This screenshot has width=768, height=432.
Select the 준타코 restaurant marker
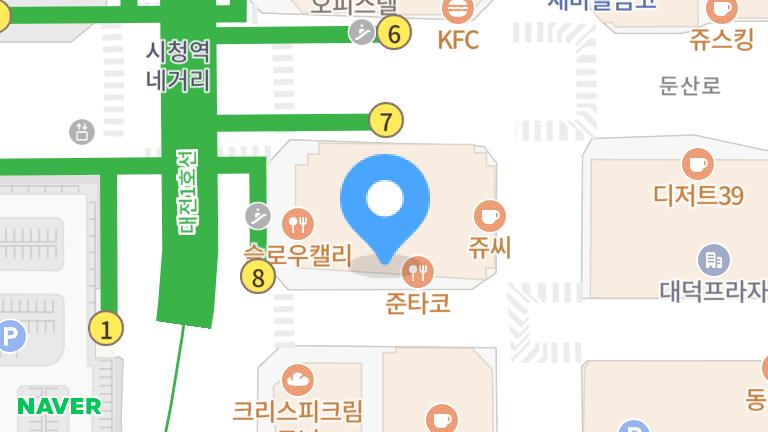418,269
